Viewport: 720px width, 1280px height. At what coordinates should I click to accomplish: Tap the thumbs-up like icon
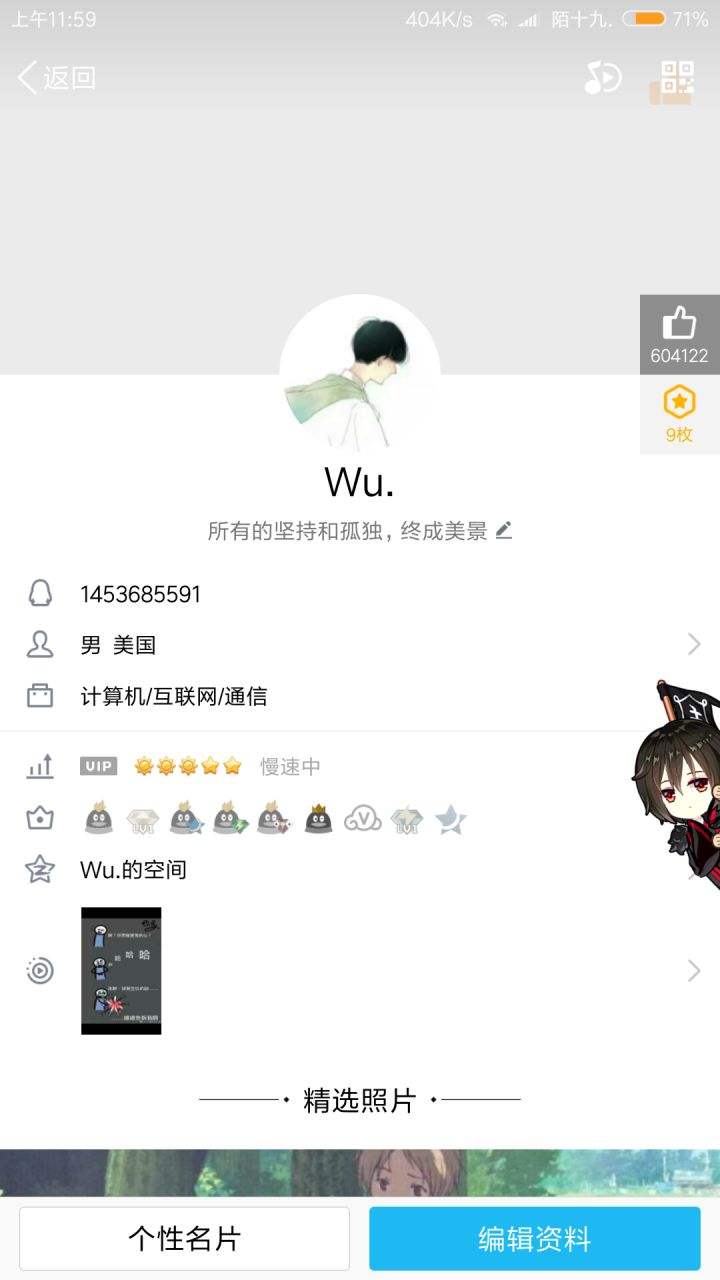[x=681, y=321]
